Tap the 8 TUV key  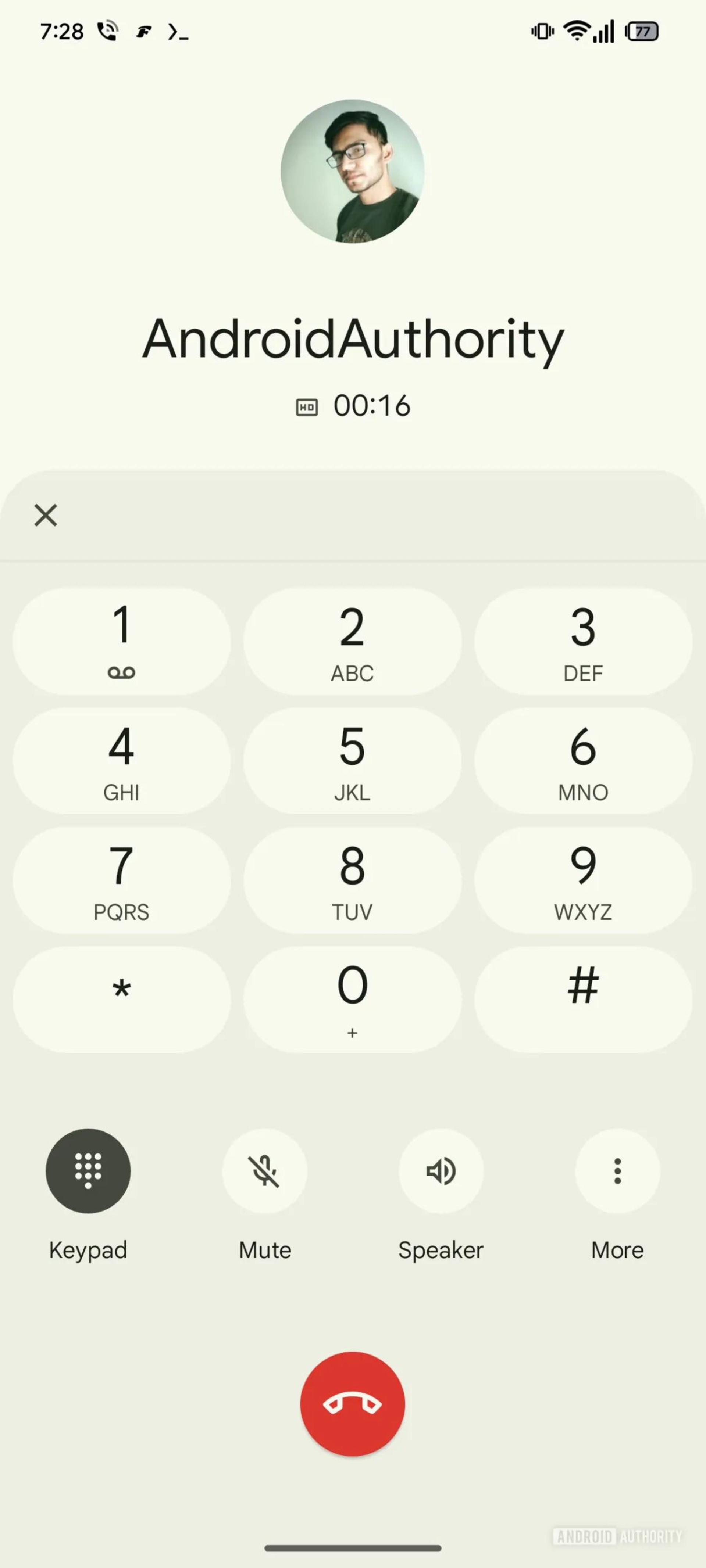352,880
